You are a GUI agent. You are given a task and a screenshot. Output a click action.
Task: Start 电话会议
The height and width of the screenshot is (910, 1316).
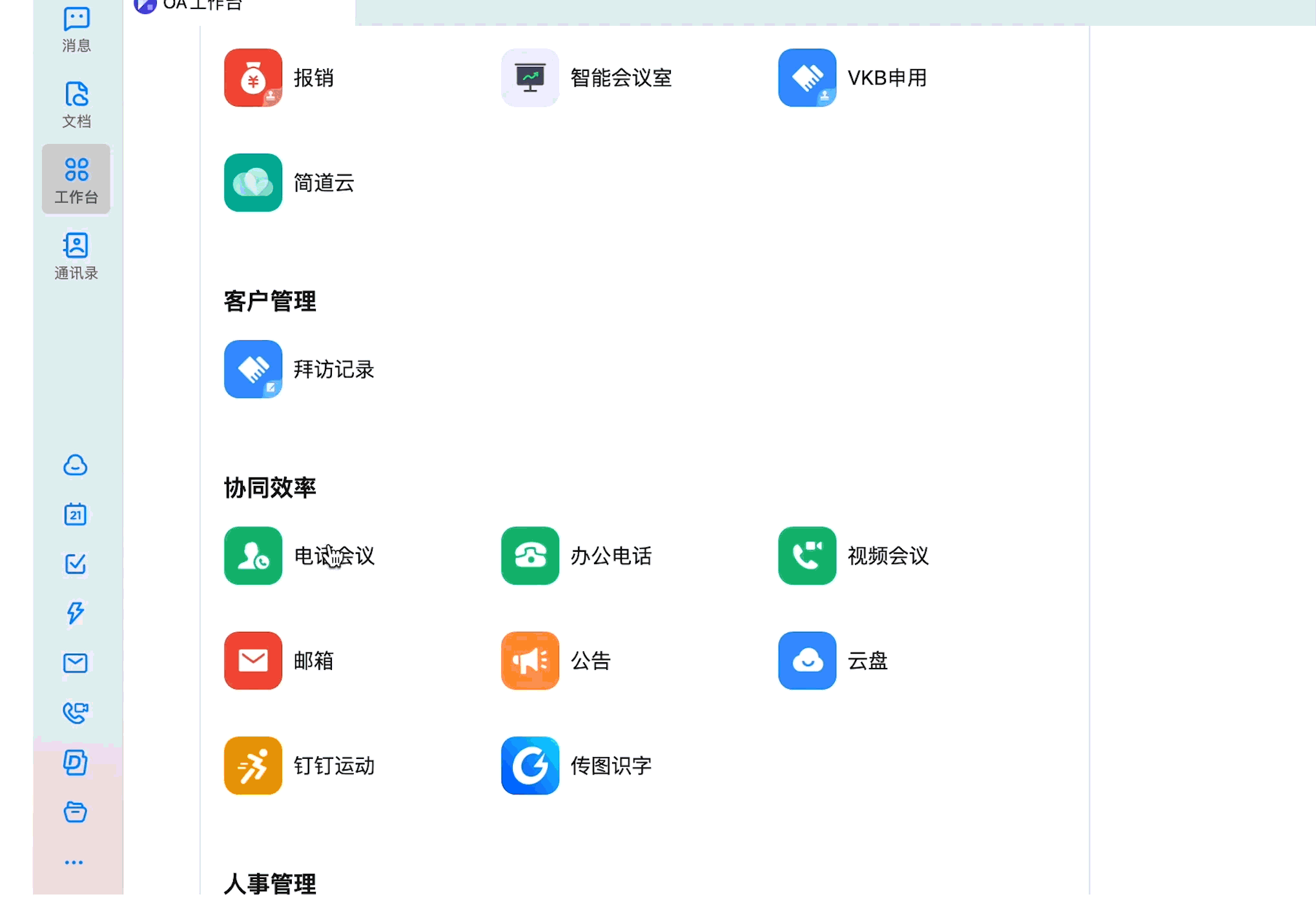[x=253, y=556]
